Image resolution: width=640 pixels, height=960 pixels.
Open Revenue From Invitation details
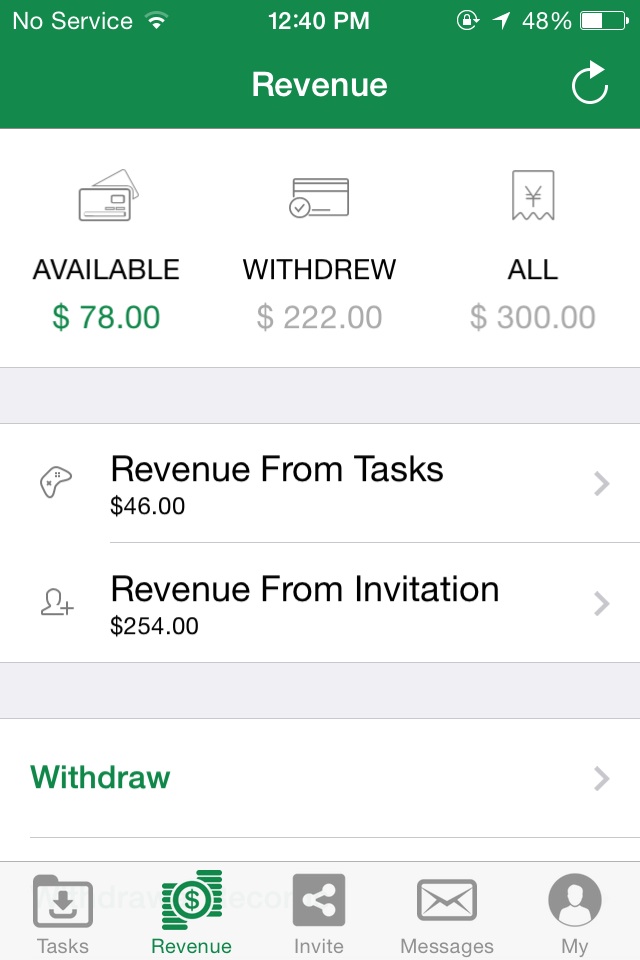coord(320,603)
